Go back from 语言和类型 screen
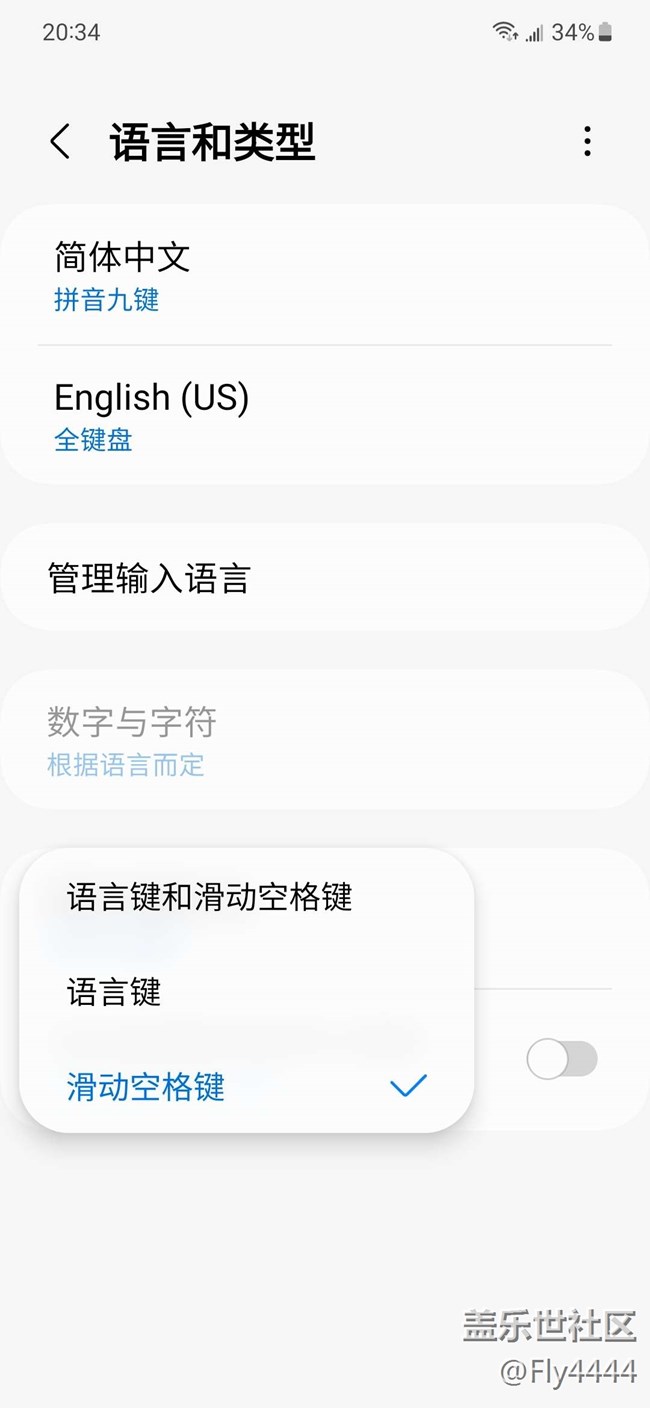Screen dimensions: 650x1408 (61, 142)
